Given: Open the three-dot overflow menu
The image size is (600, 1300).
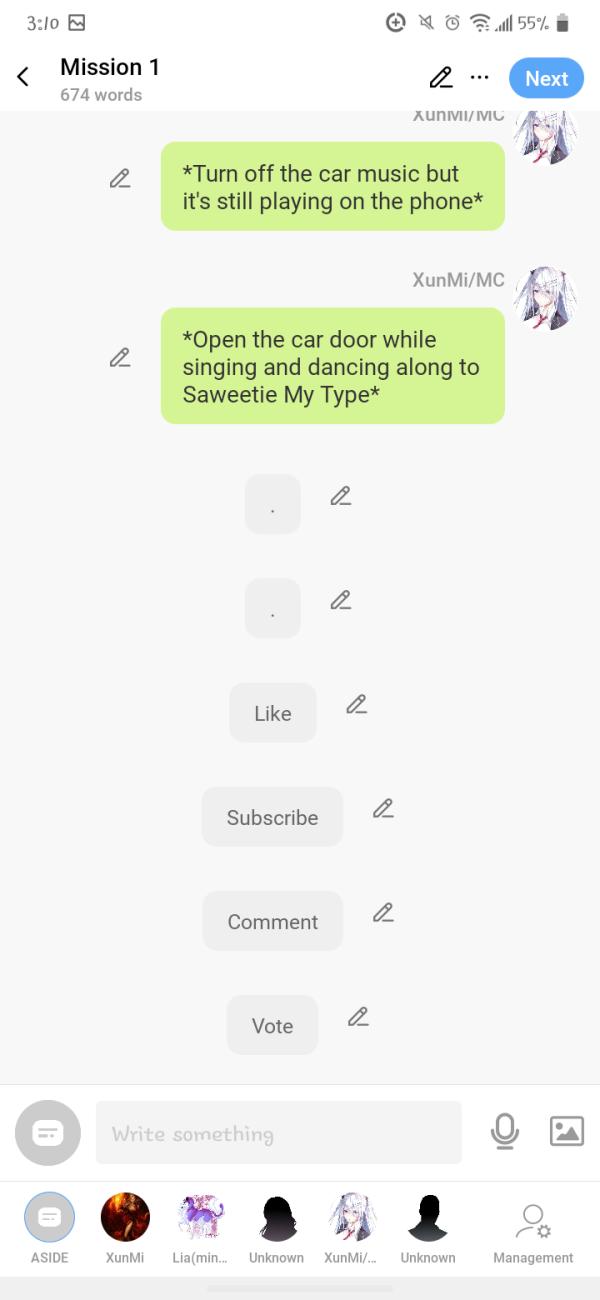Looking at the screenshot, I should [480, 77].
